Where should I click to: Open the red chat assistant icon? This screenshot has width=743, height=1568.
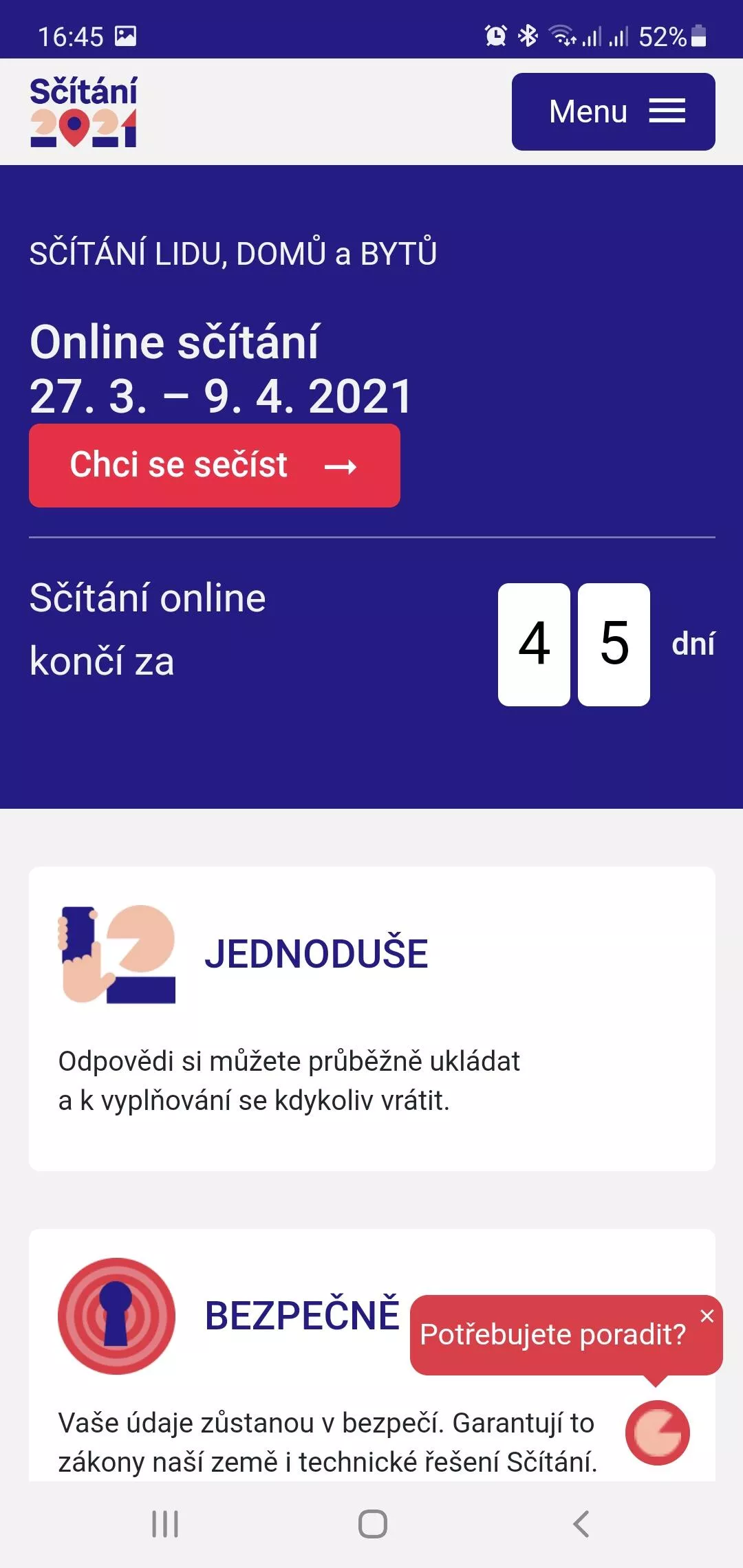pos(657,1433)
